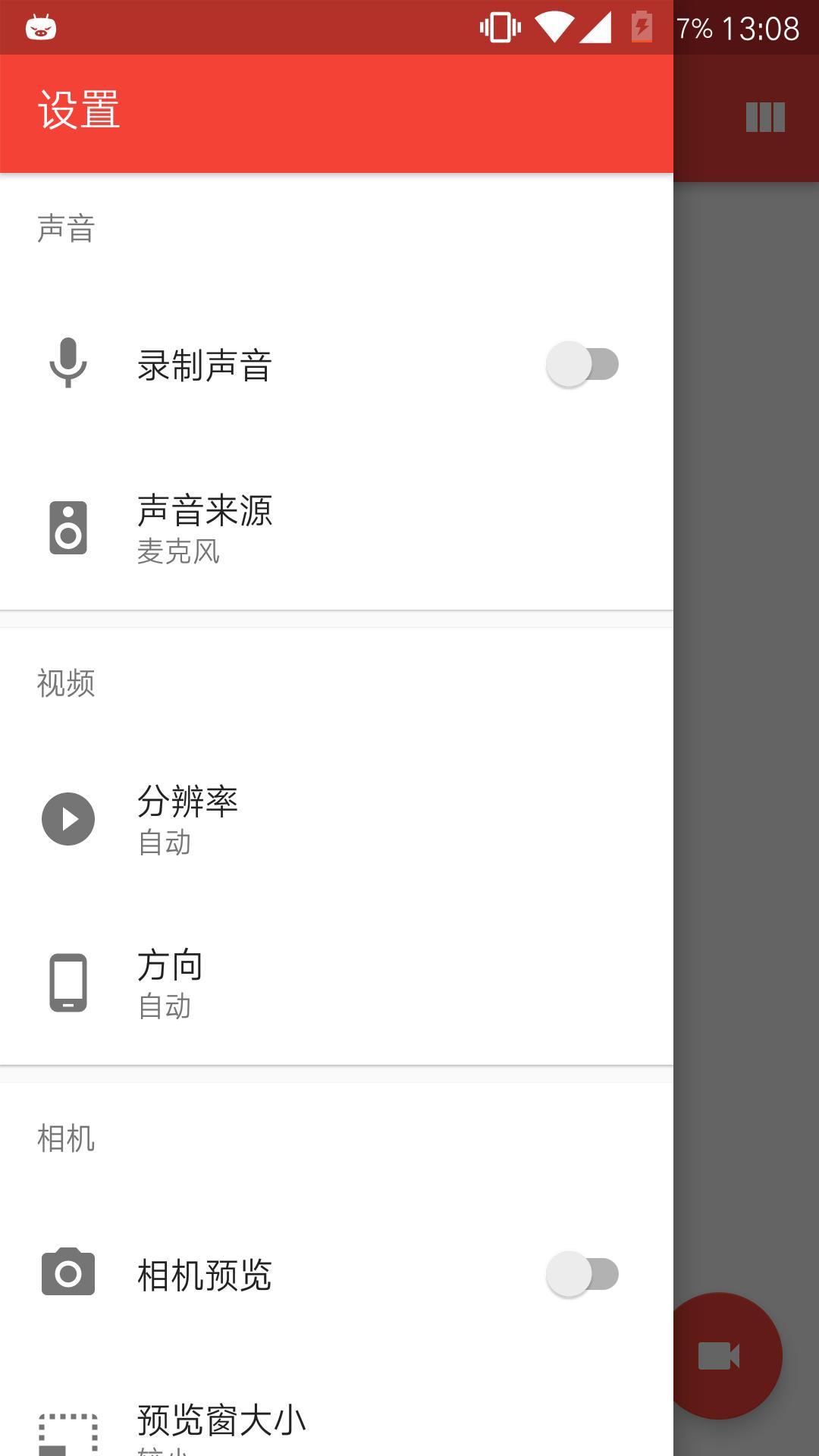Open the 分辨率 setting

pyautogui.click(x=337, y=819)
